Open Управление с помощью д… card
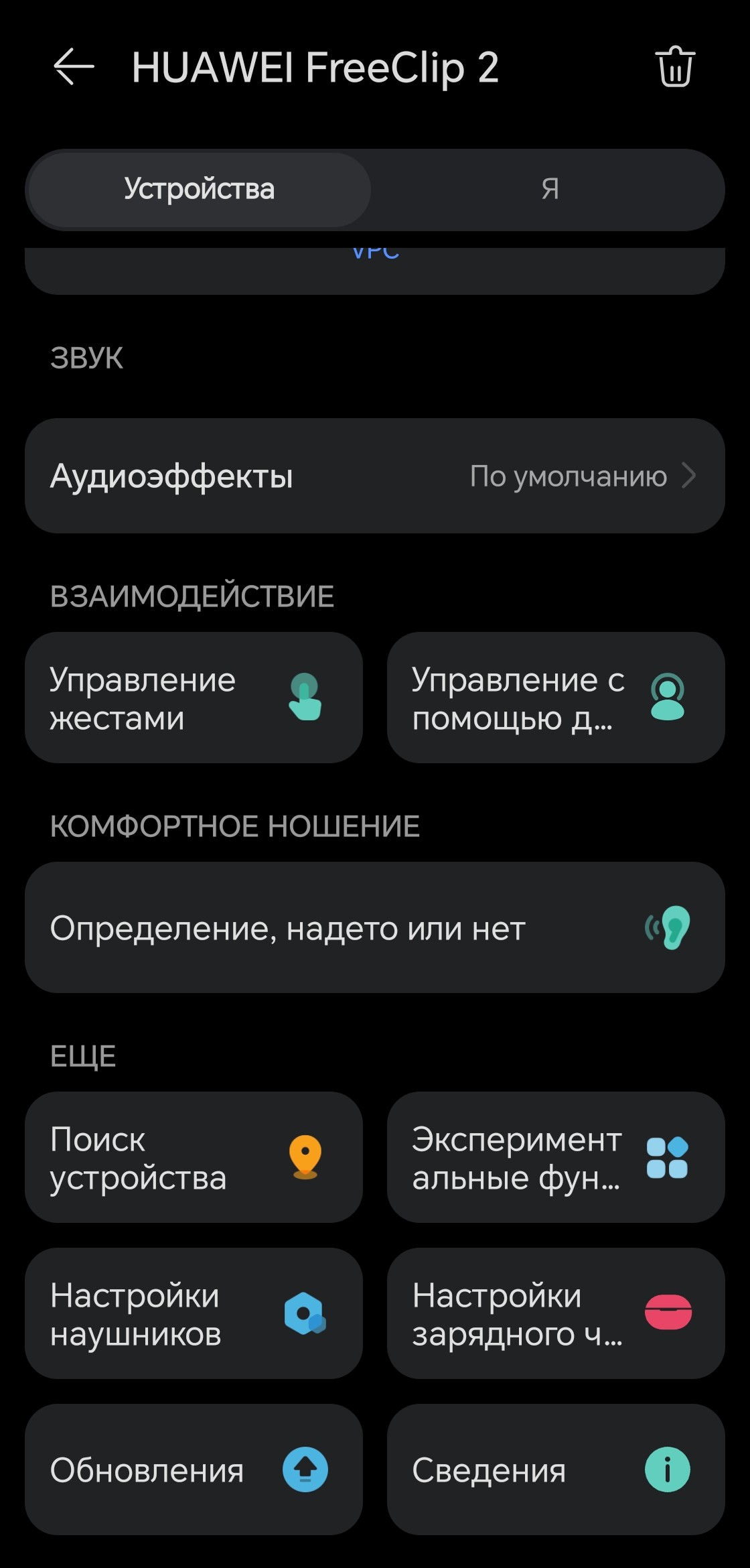 [556, 698]
